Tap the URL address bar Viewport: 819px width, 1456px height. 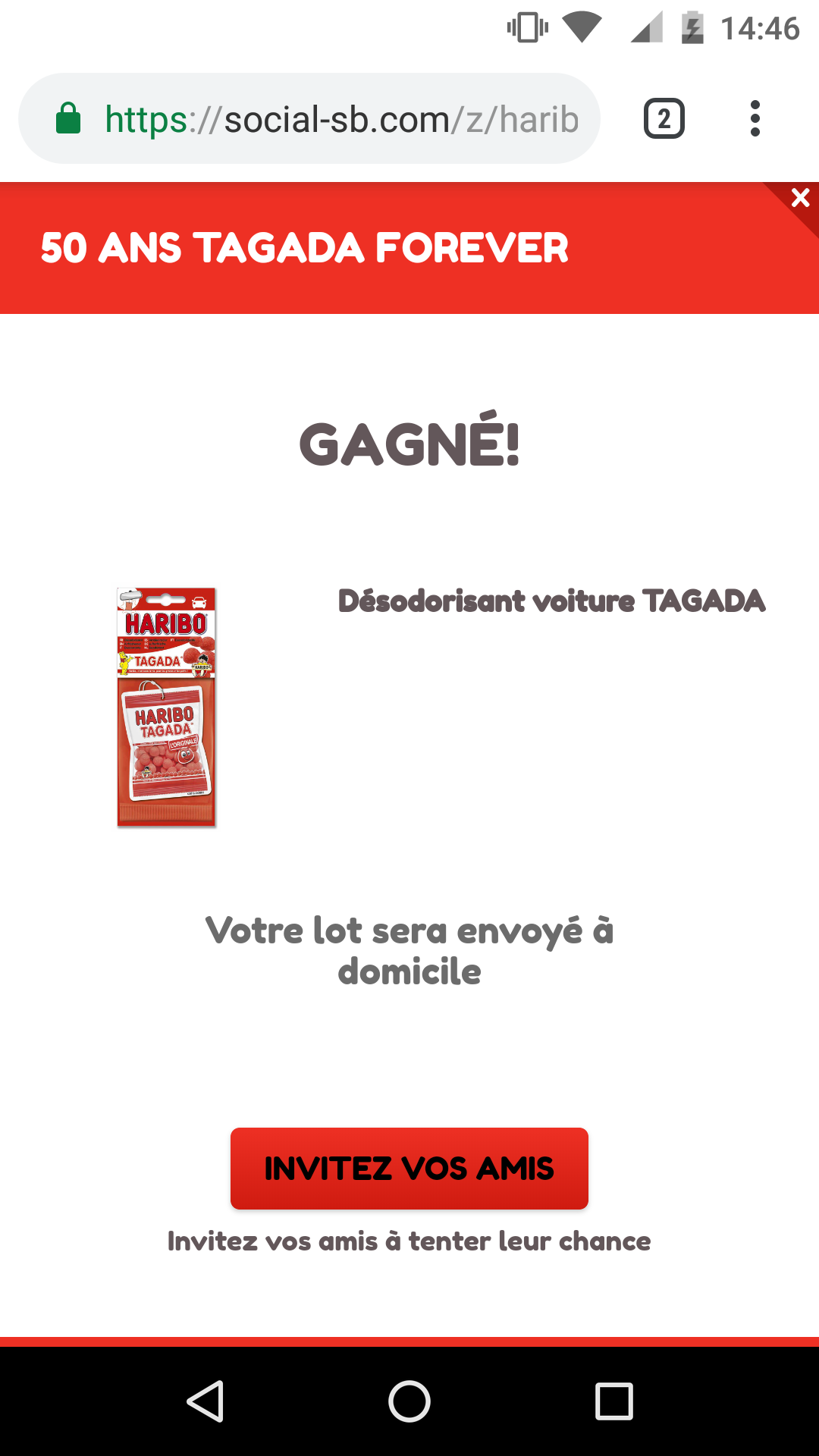click(341, 119)
